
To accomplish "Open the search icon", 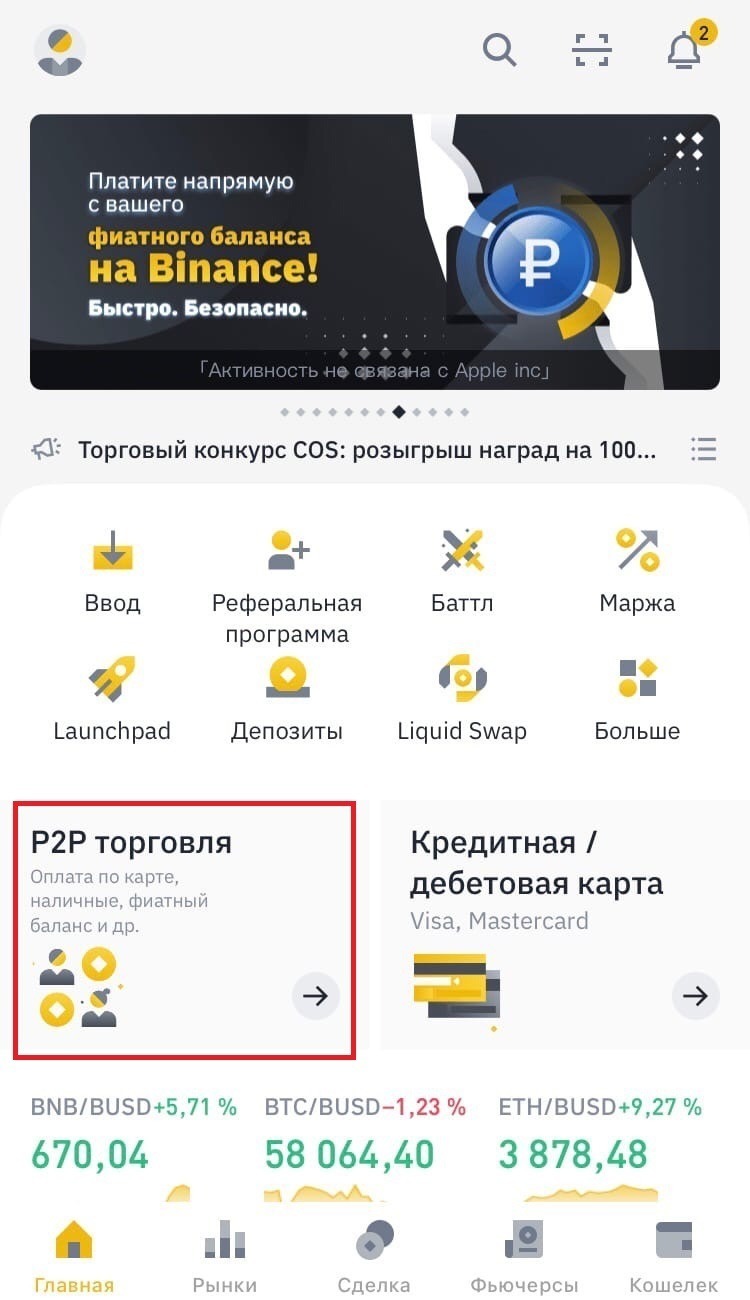I will click(499, 48).
